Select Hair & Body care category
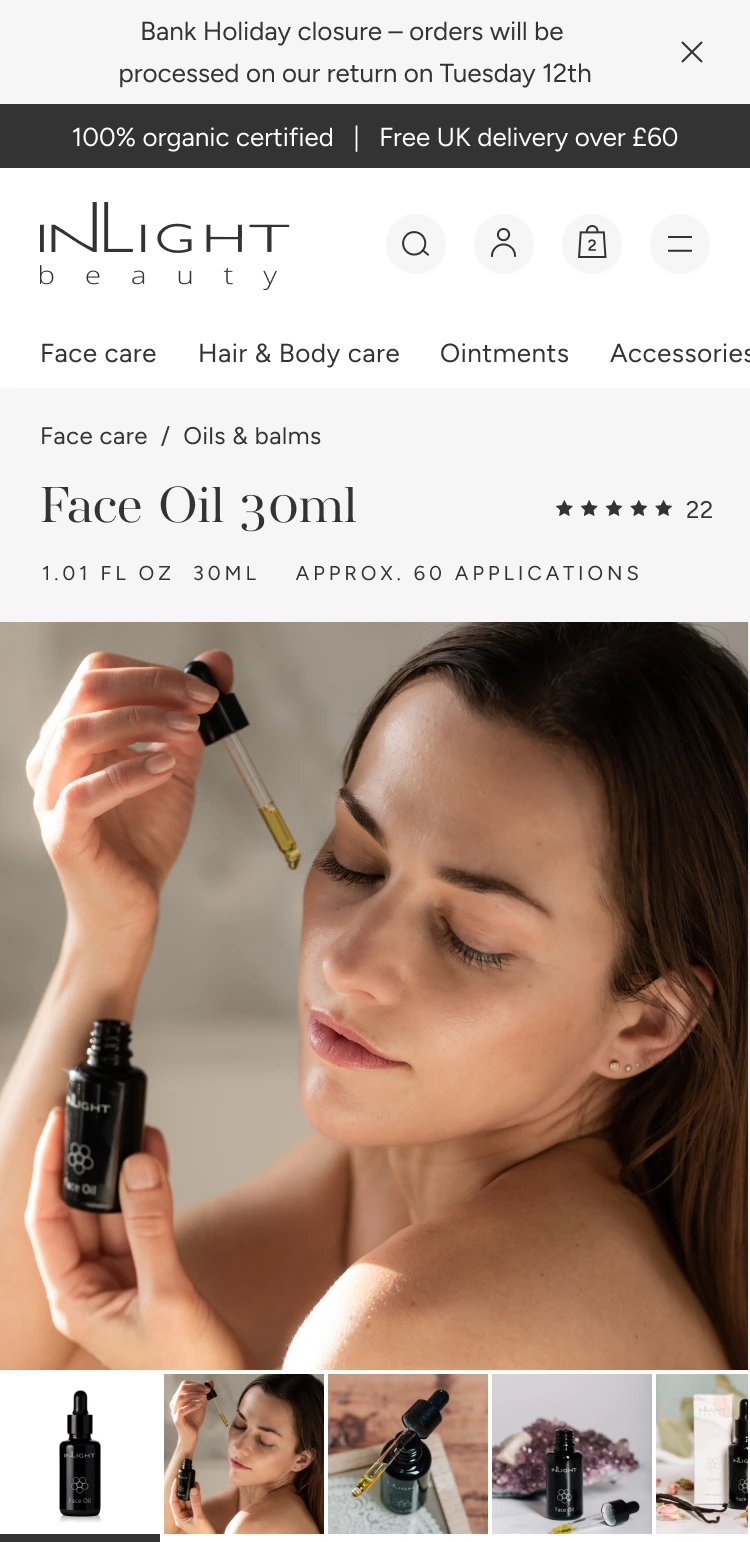This screenshot has height=1542, width=750. (299, 353)
